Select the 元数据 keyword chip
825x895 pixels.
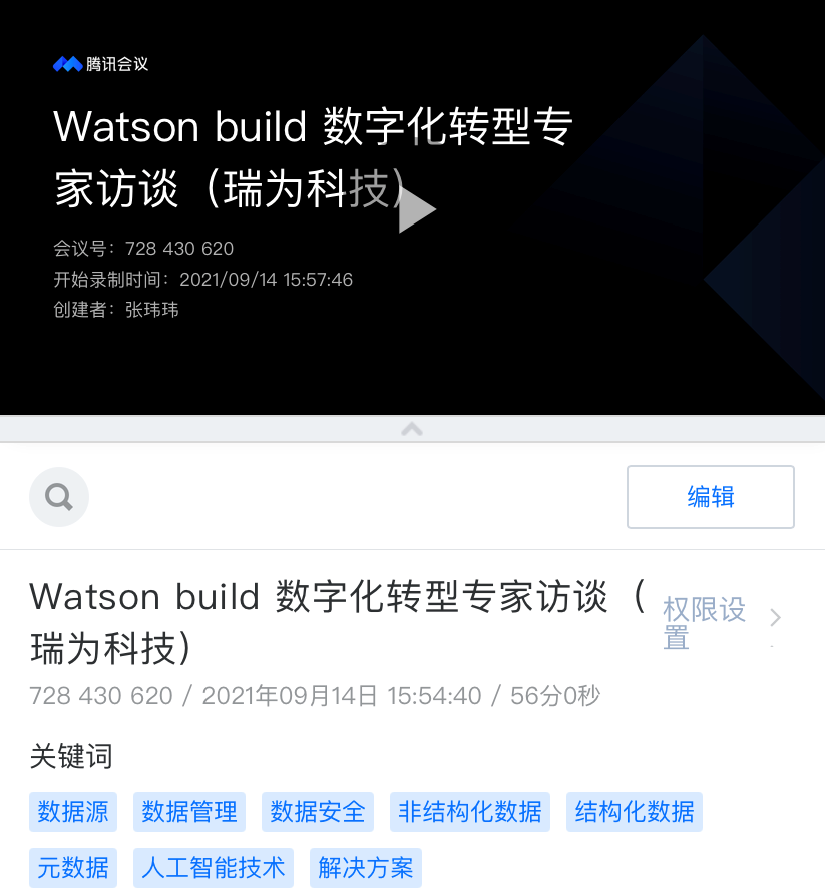coord(73,868)
